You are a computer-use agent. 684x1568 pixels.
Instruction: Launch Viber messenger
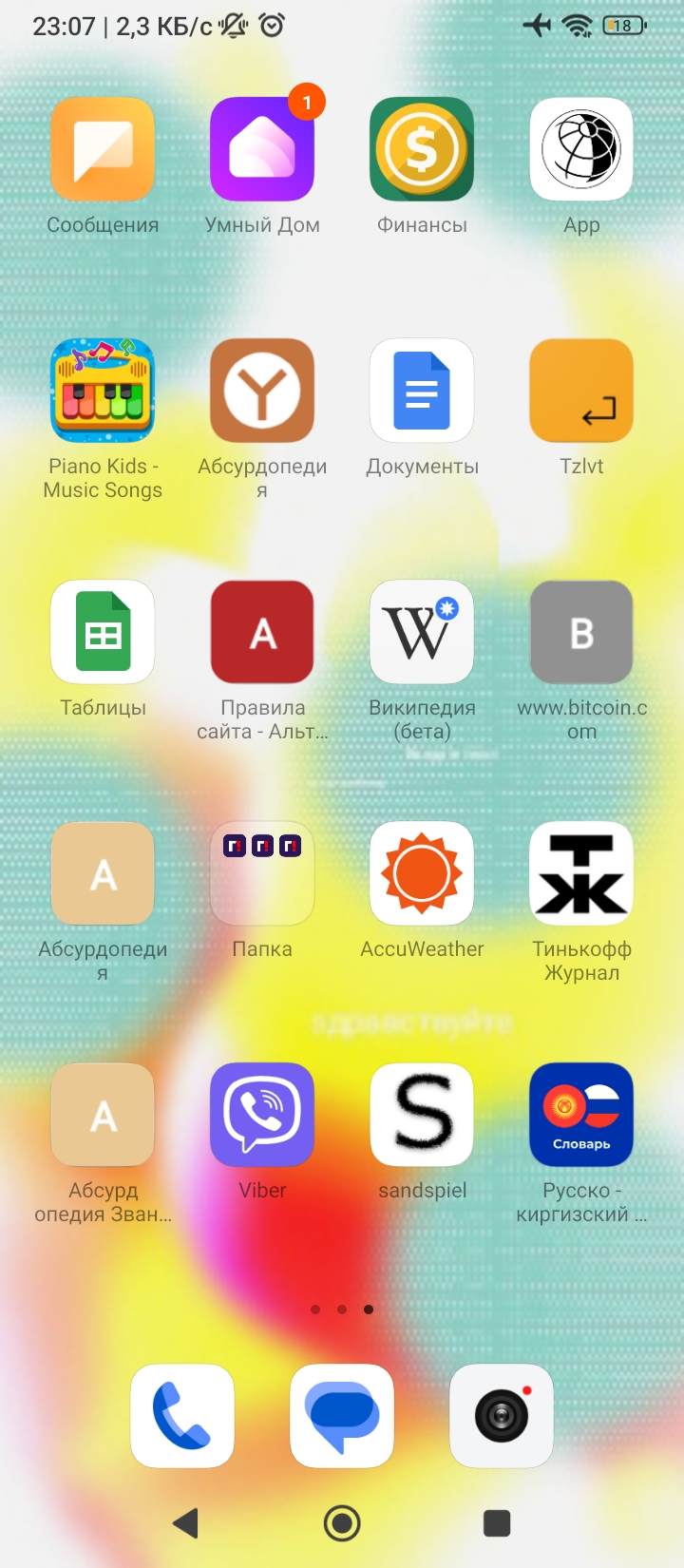262,1116
